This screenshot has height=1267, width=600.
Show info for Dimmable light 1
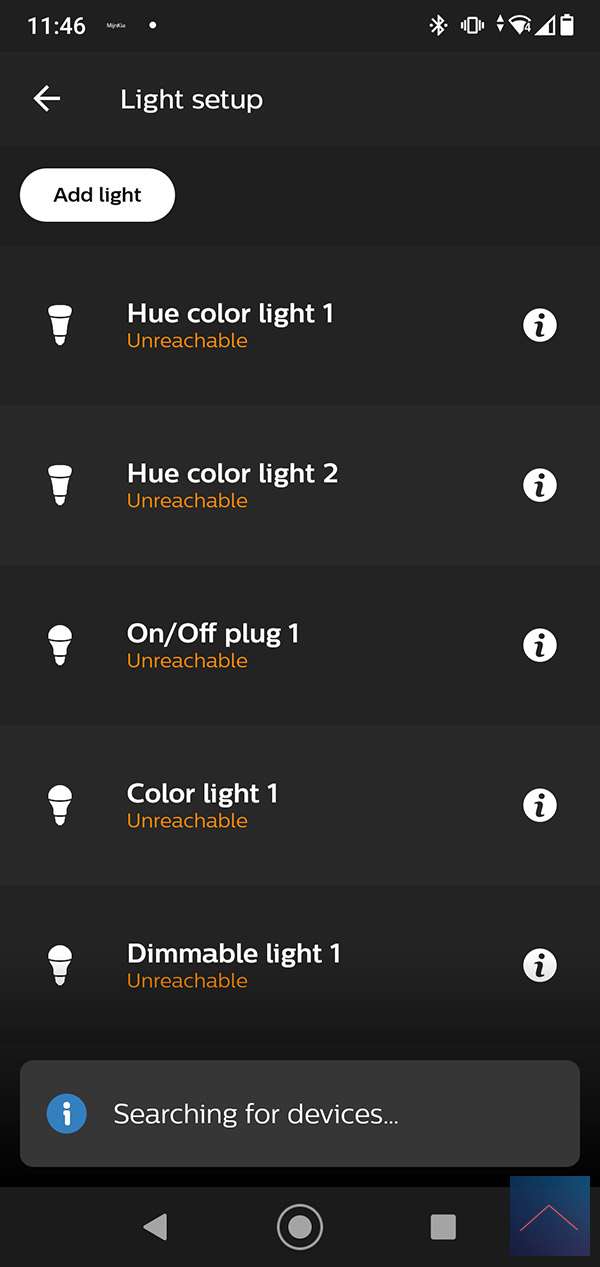pyautogui.click(x=540, y=965)
